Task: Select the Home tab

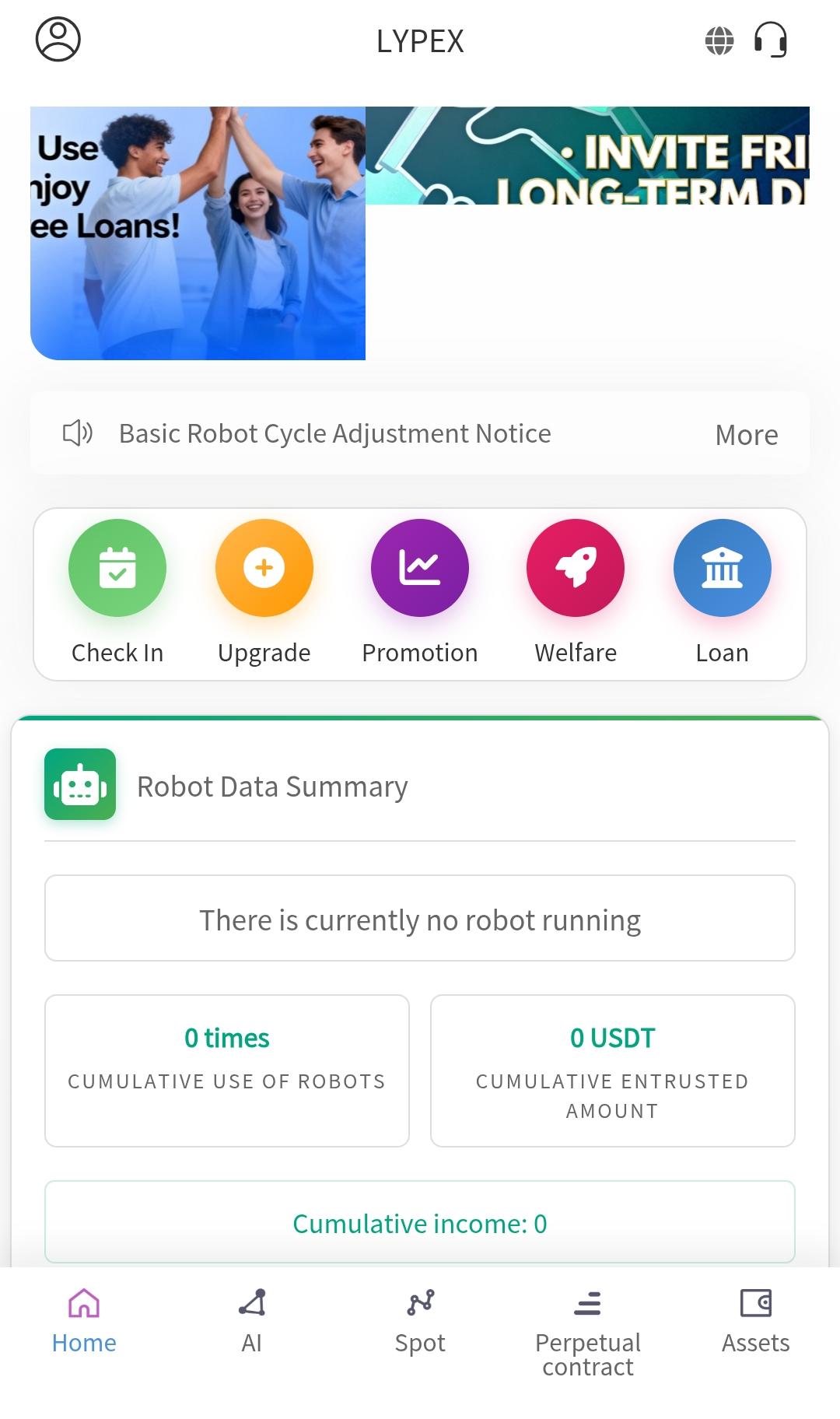Action: coord(84,1323)
